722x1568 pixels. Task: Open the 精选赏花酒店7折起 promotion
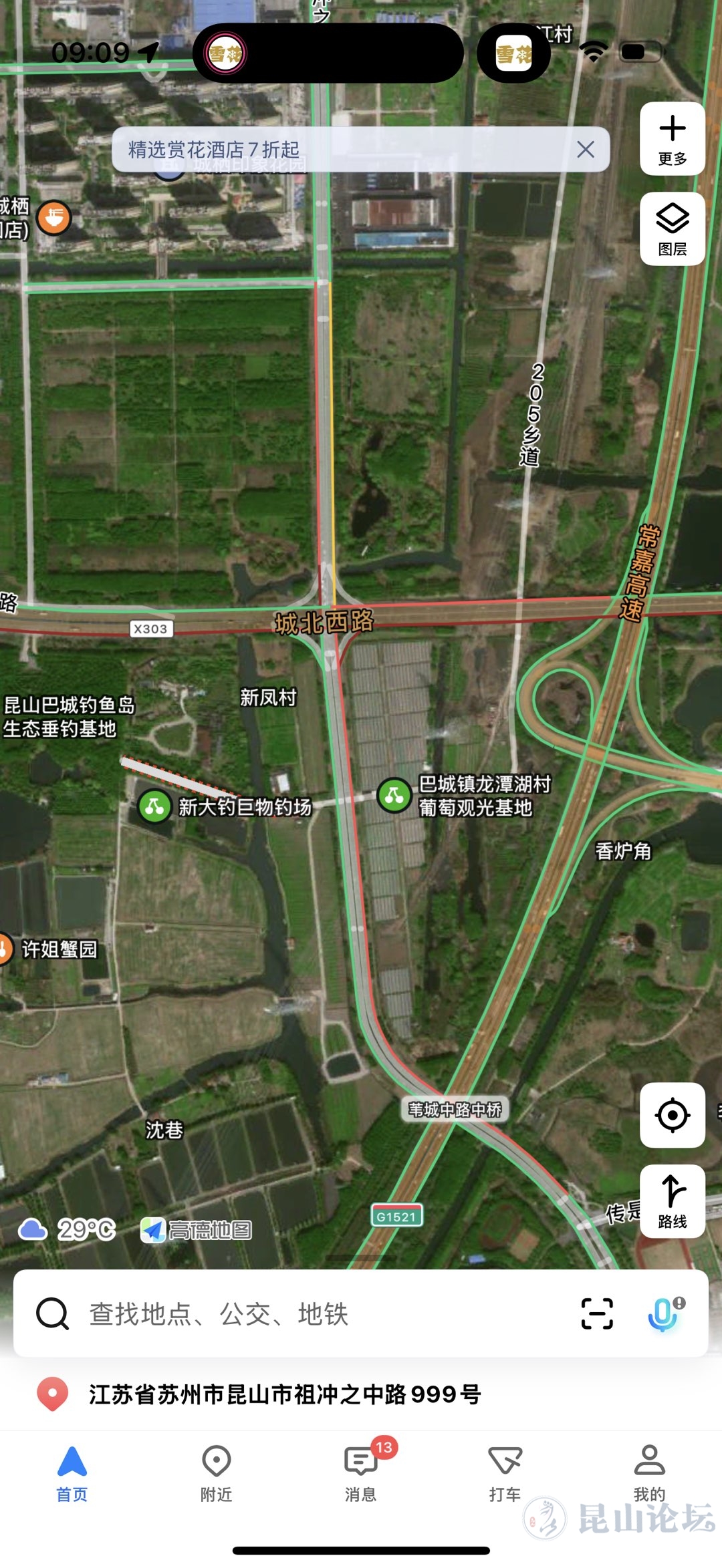coord(334,150)
